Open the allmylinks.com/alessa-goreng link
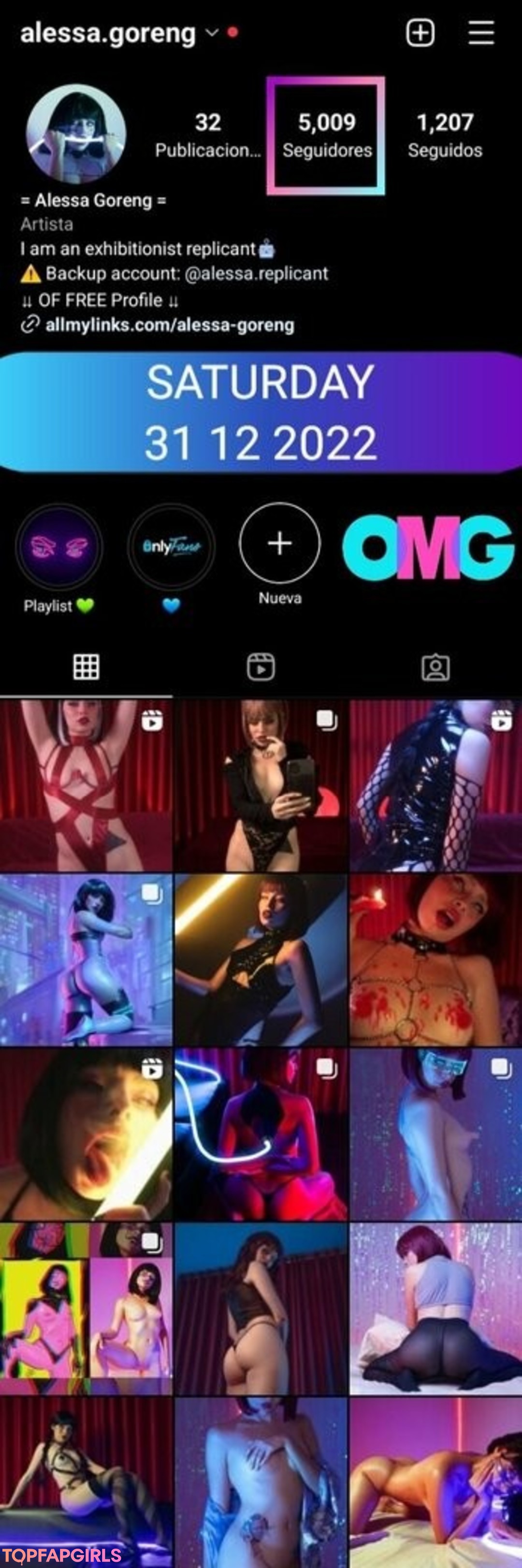Viewport: 522px width, 1568px height. pos(169,325)
